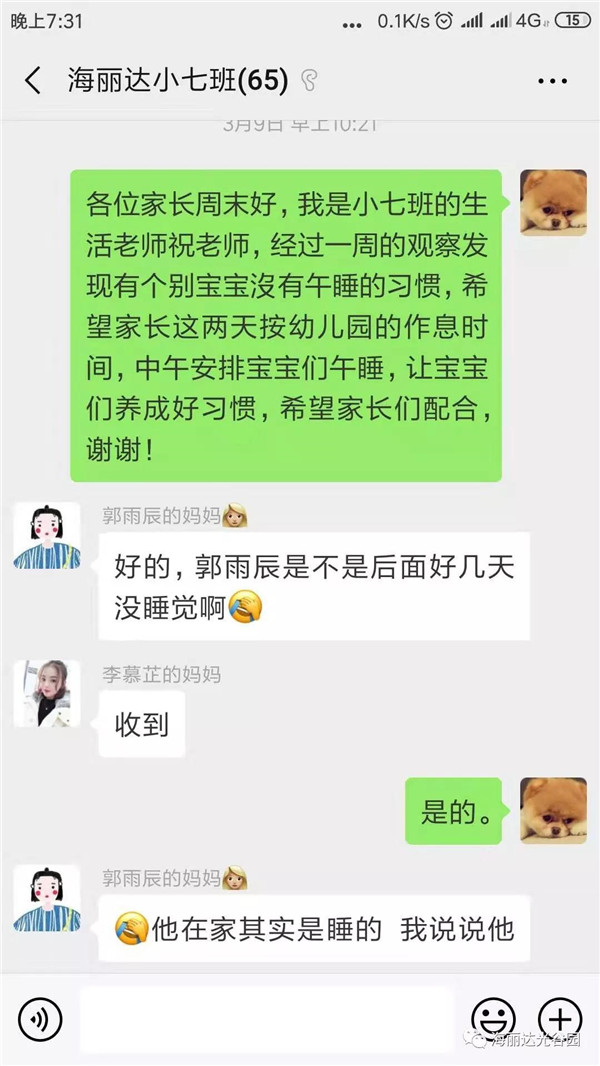Focus the message text field
Image resolution: width=600 pixels, height=1066 pixels.
click(266, 1019)
